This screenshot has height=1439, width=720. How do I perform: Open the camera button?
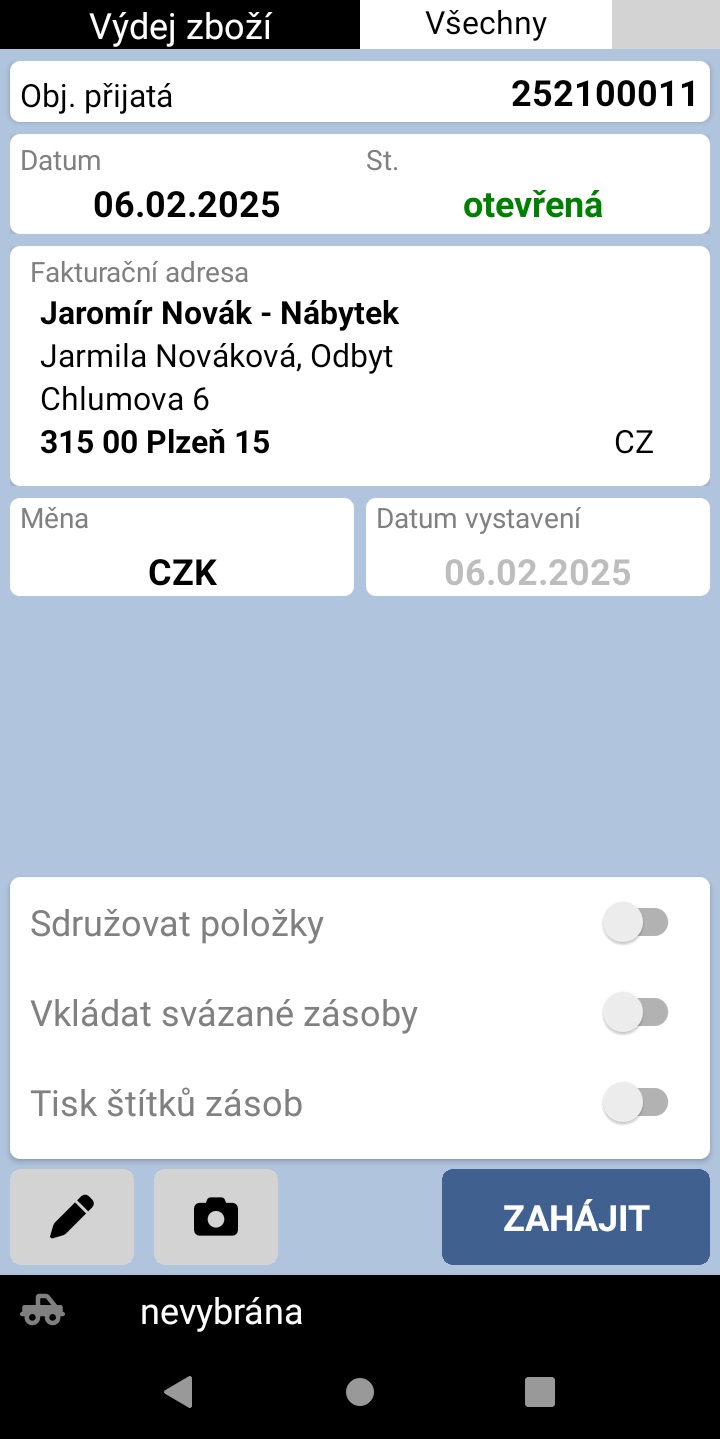click(216, 1217)
